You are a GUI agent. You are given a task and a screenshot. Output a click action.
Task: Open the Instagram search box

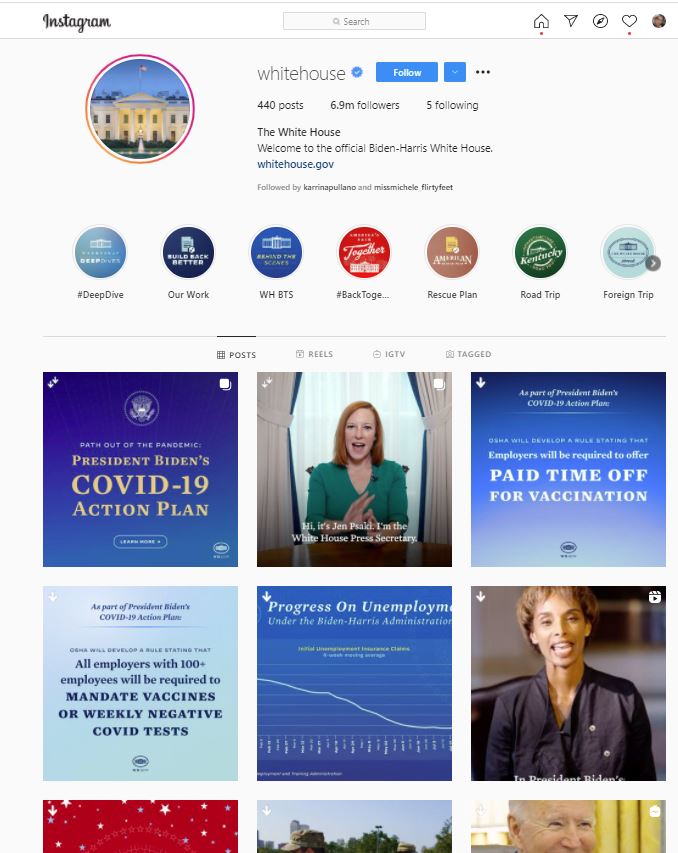point(354,21)
